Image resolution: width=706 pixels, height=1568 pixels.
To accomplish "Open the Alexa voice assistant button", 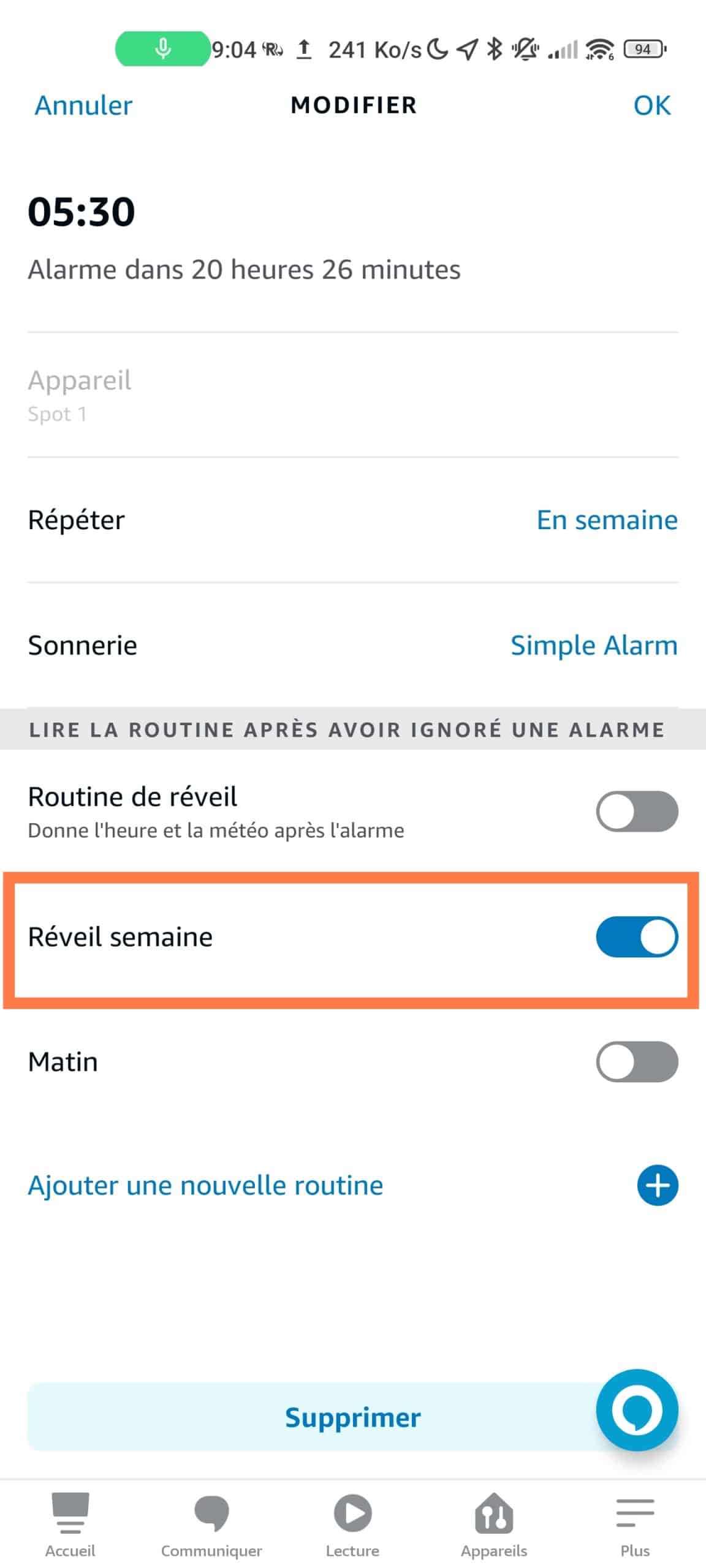I will point(637,1411).
